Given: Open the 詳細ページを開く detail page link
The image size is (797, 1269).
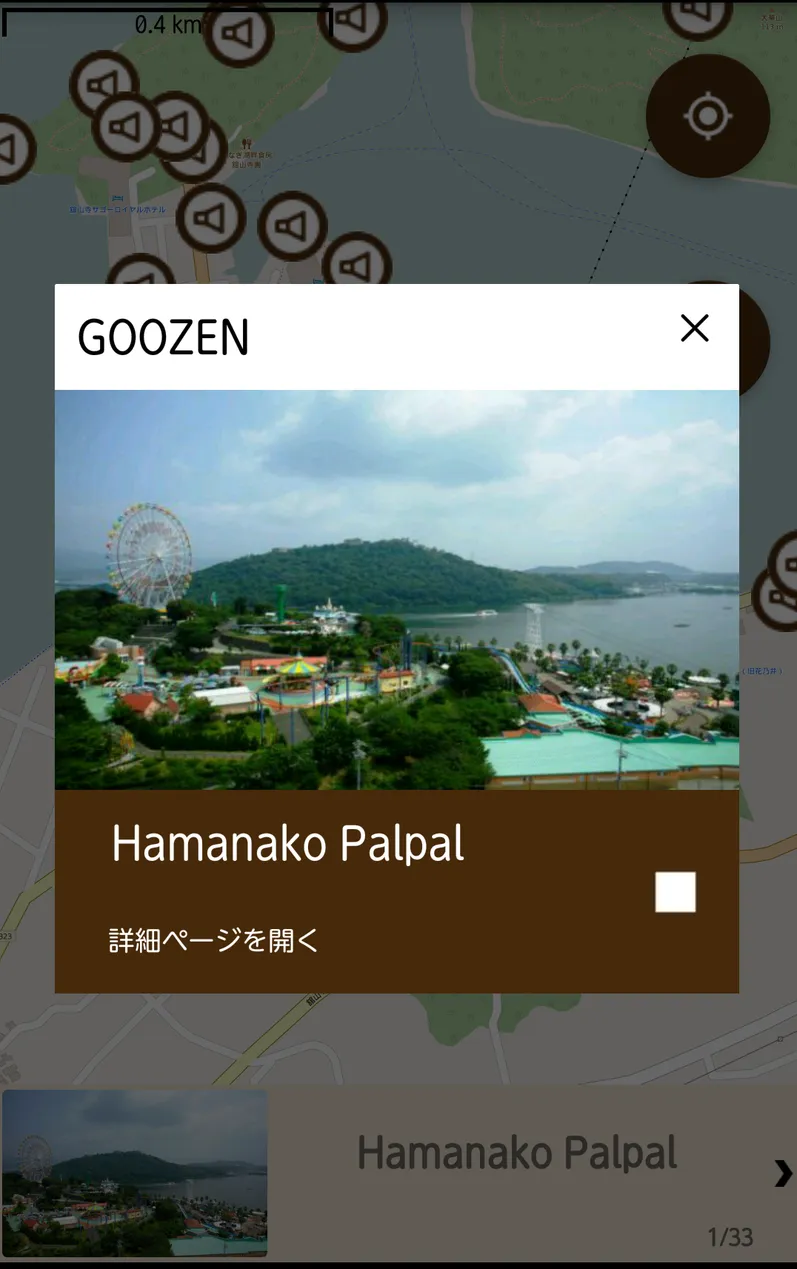Looking at the screenshot, I should coord(211,941).
